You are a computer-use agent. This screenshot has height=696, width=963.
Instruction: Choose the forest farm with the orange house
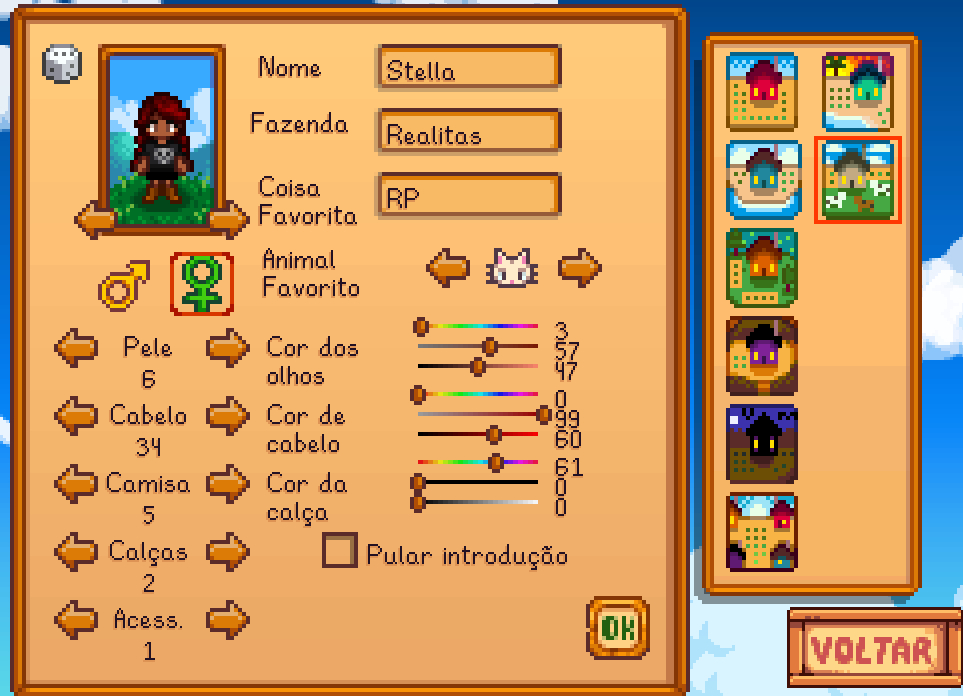(762, 268)
